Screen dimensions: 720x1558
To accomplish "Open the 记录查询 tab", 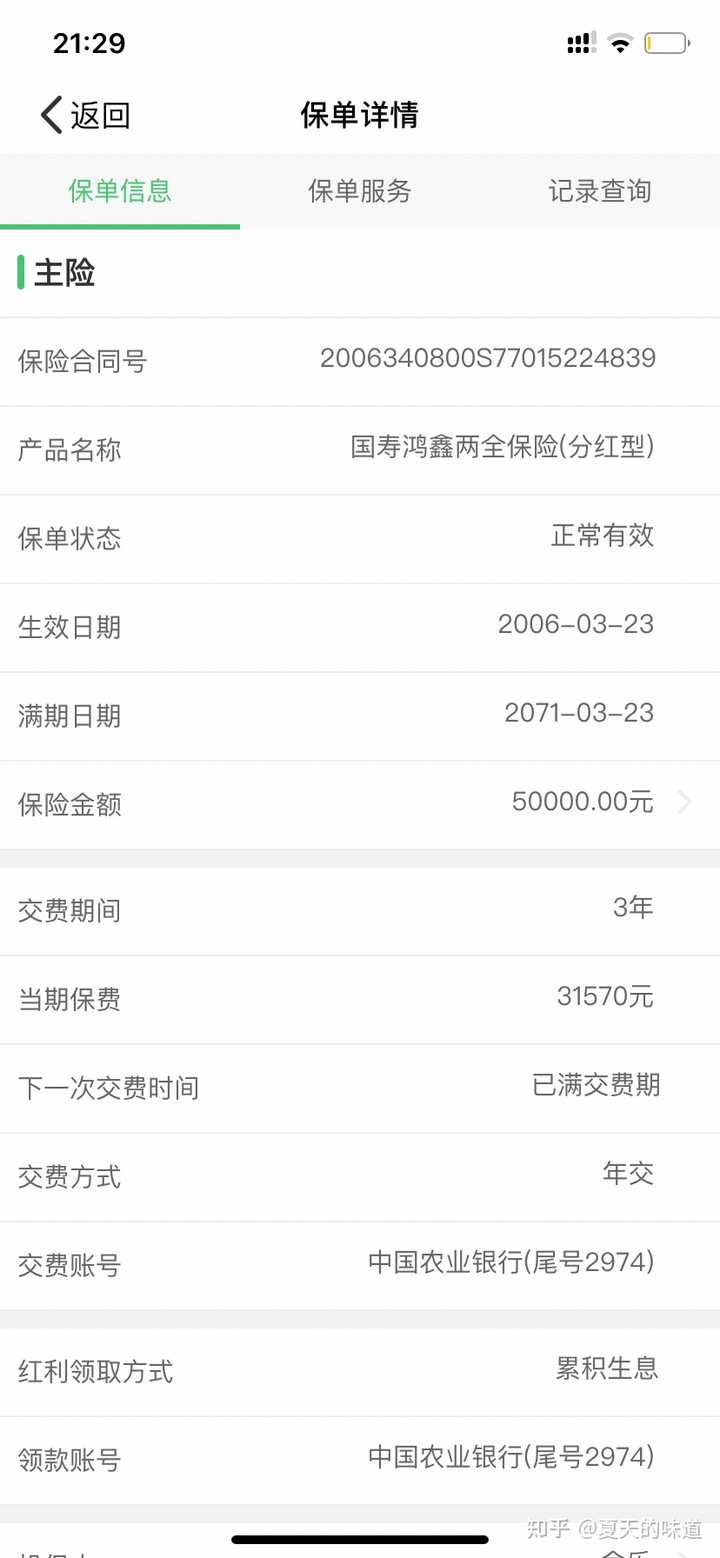I will pyautogui.click(x=599, y=191).
